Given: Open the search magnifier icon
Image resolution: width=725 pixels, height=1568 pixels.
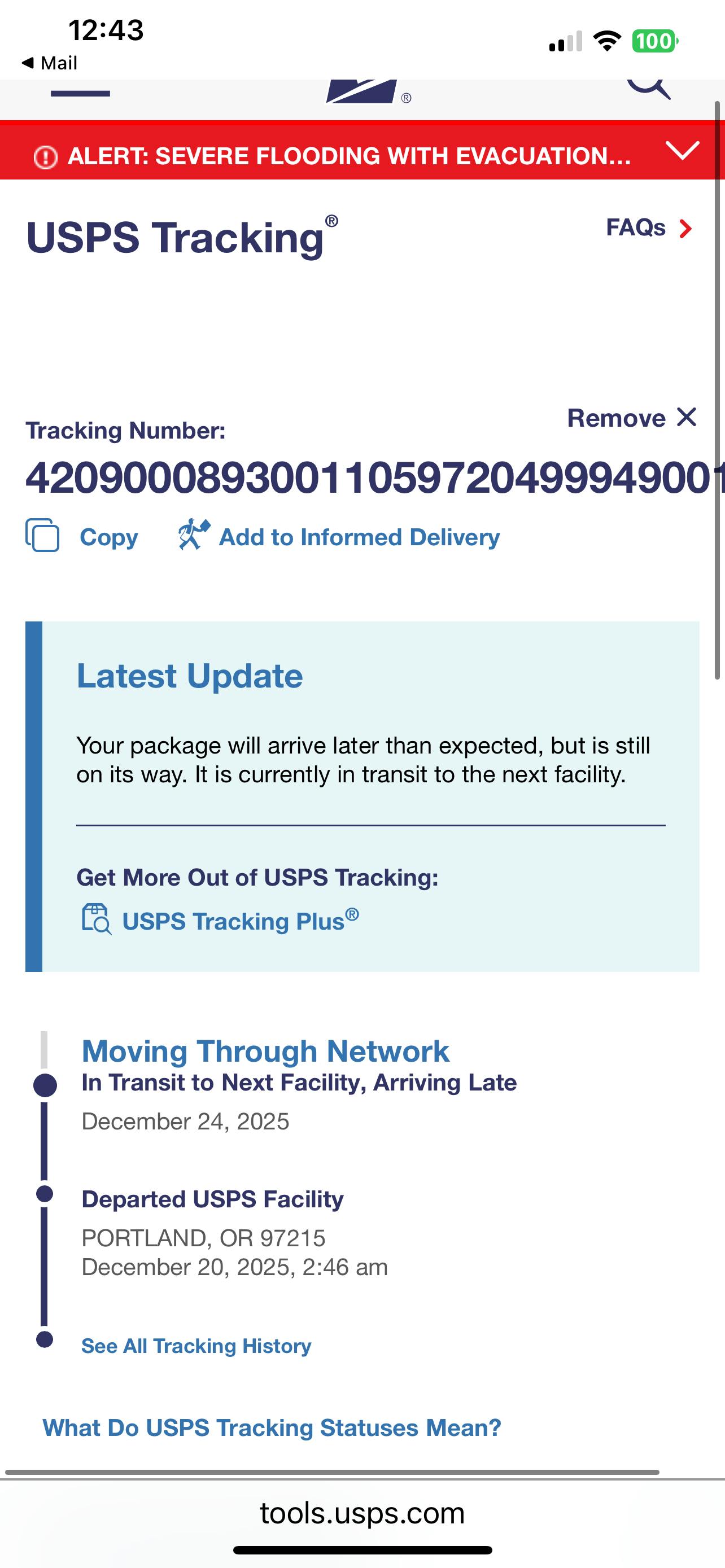Looking at the screenshot, I should click(x=649, y=89).
